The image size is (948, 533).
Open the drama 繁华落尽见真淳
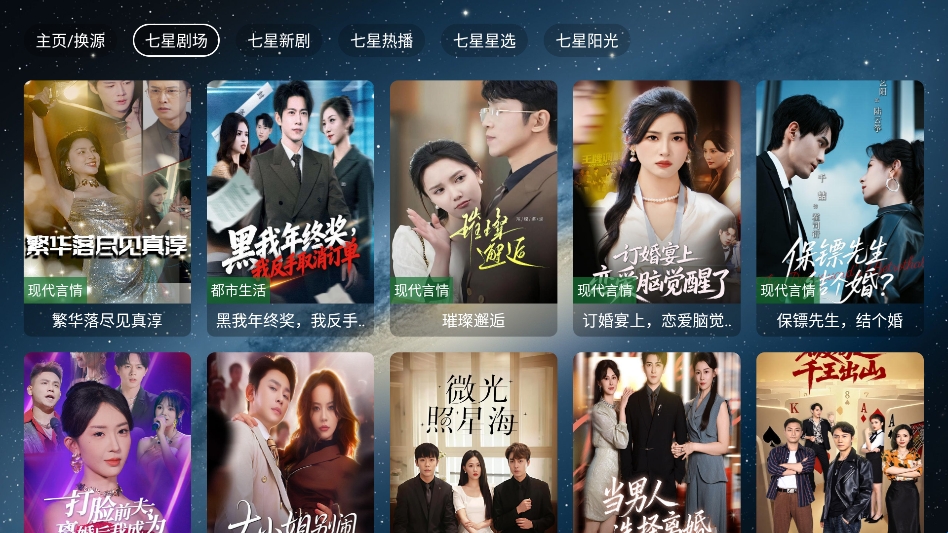coord(107,207)
